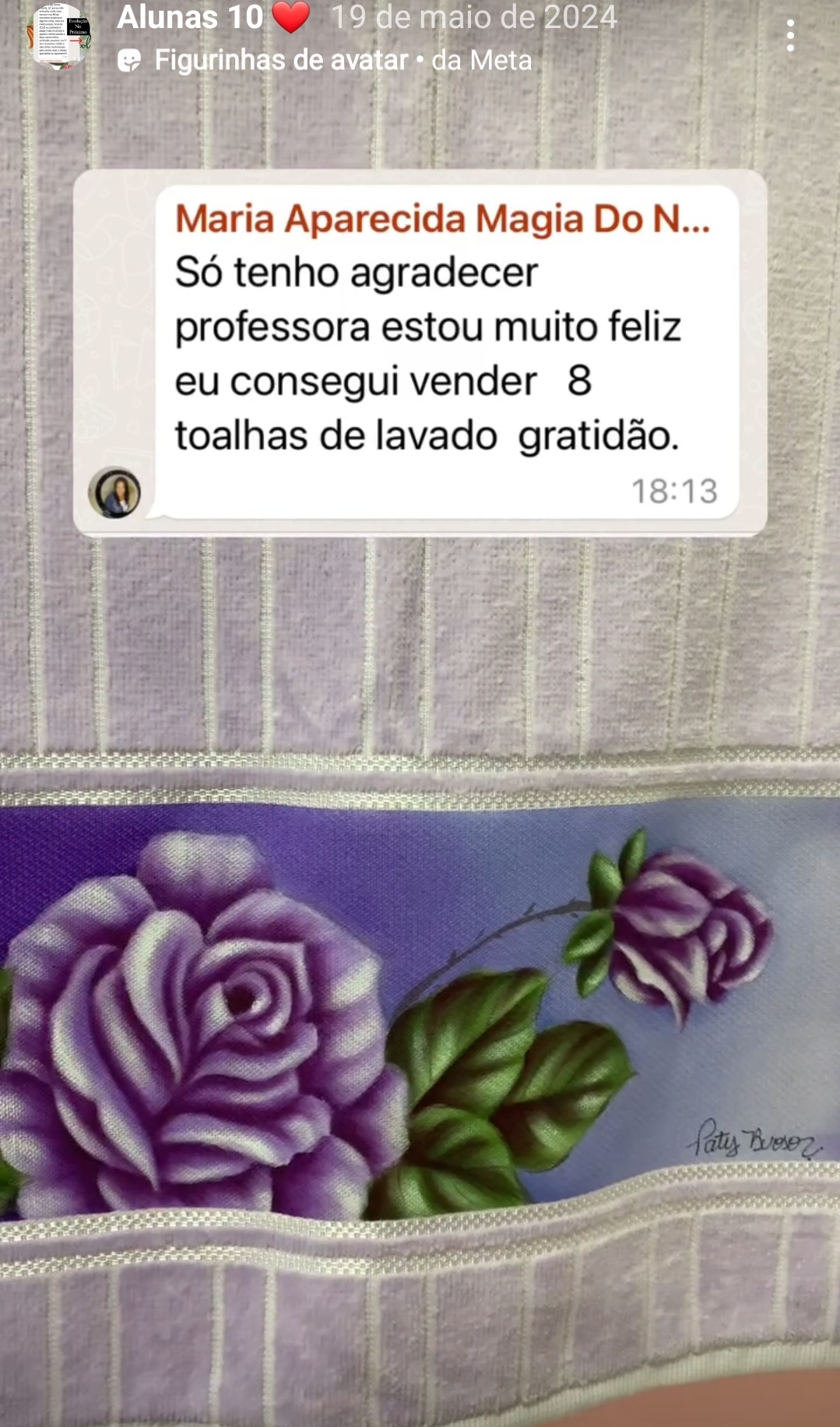This screenshot has height=1427, width=840.
Task: Open the Alunas 10 highlight profile picture
Action: click(60, 36)
